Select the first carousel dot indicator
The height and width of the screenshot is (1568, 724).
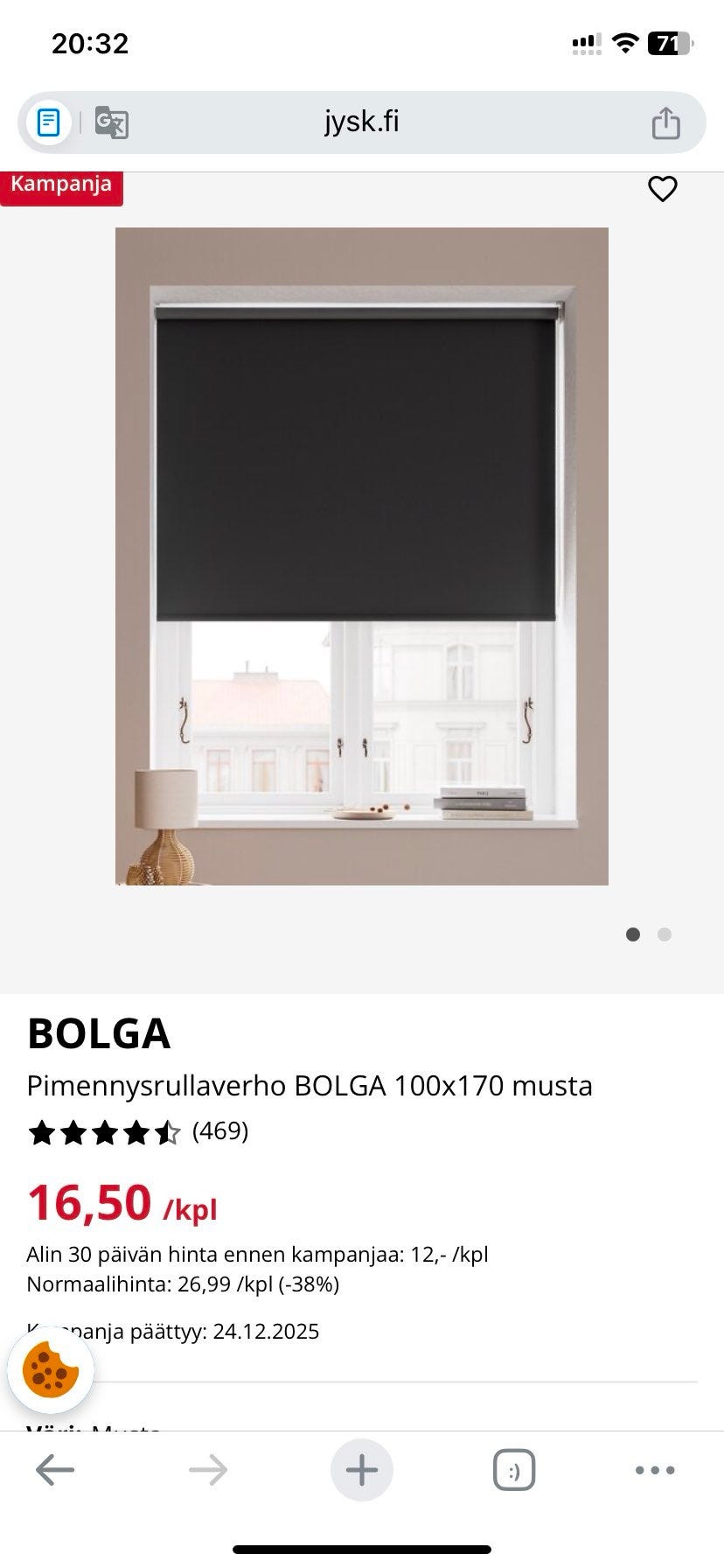coord(633,934)
